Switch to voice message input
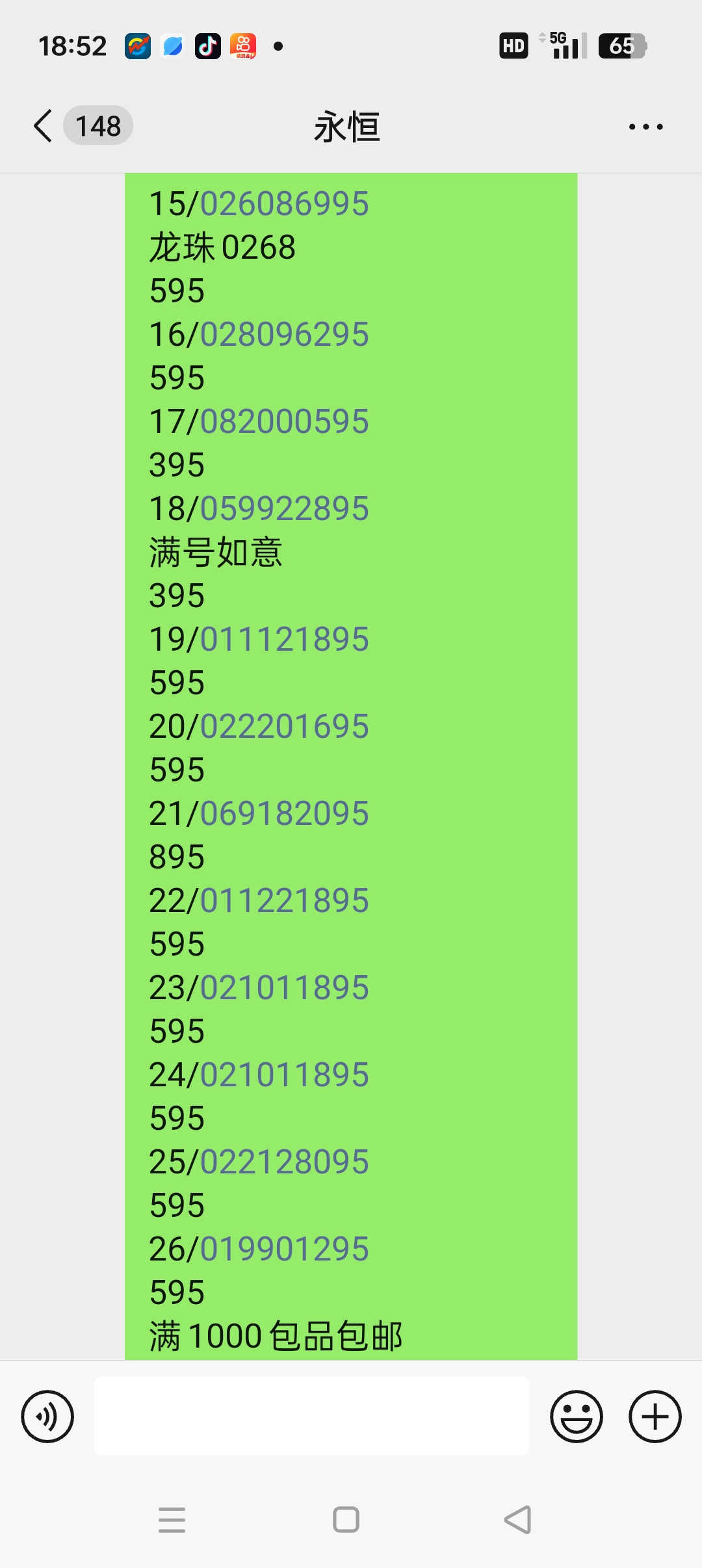The height and width of the screenshot is (1568, 702). [47, 1417]
